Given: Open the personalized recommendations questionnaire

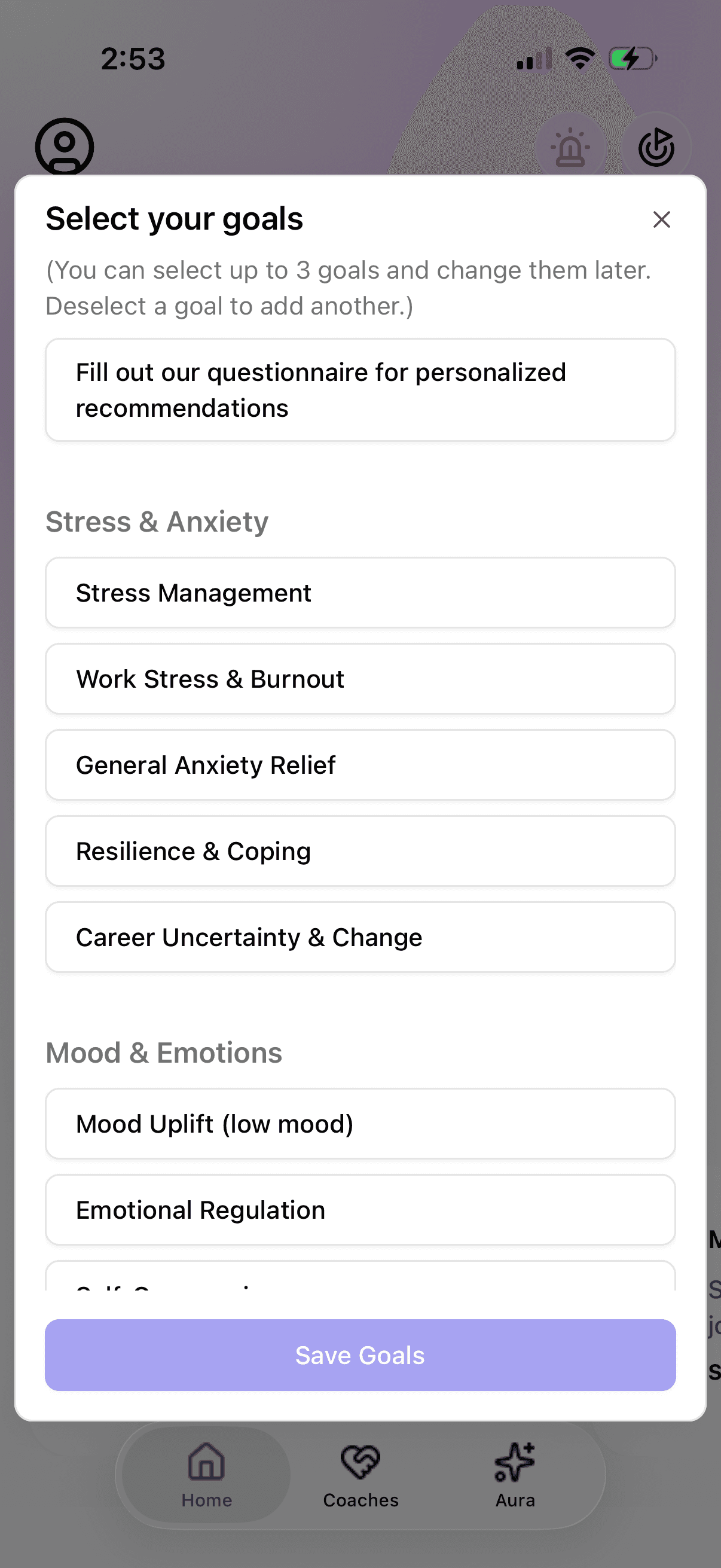Looking at the screenshot, I should pos(360,389).
